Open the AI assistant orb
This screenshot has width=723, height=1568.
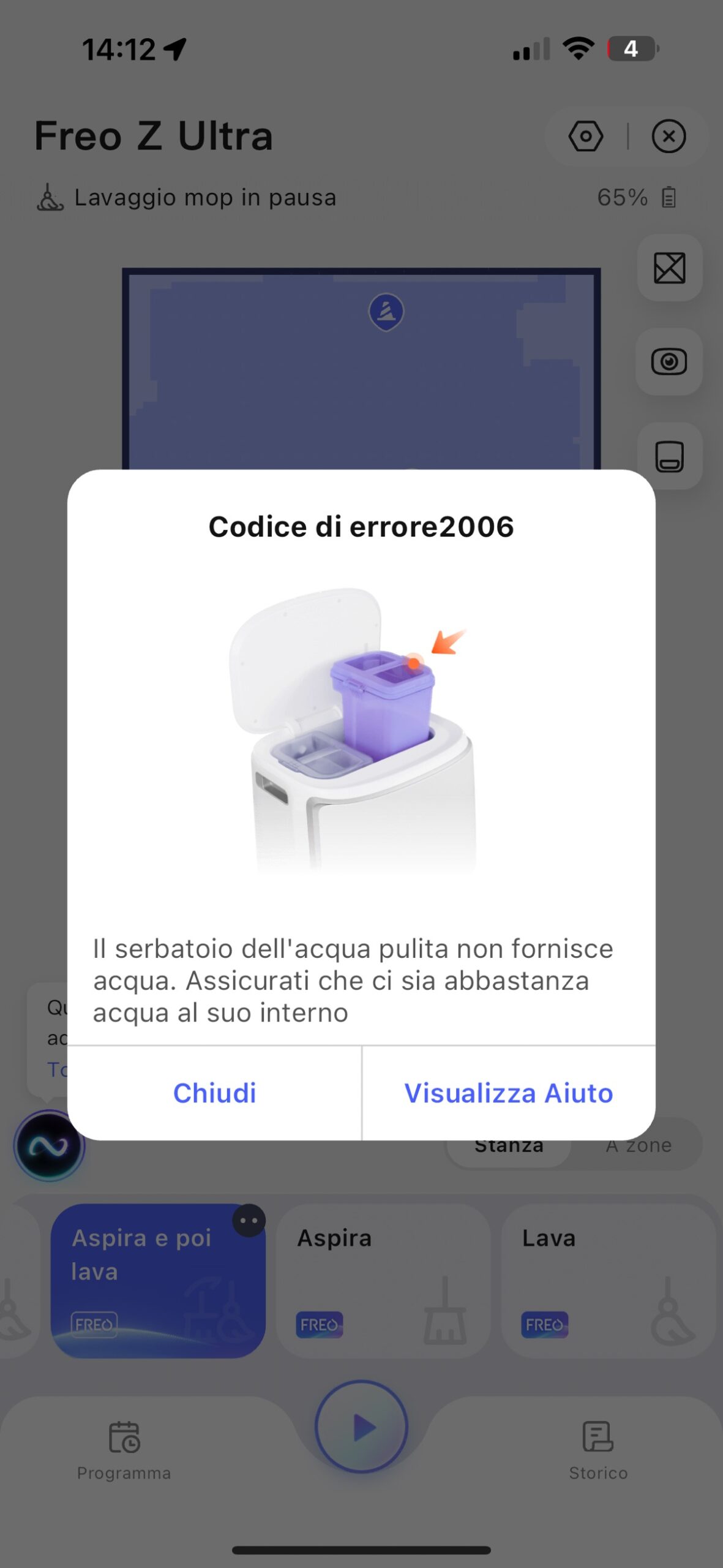[x=49, y=1146]
